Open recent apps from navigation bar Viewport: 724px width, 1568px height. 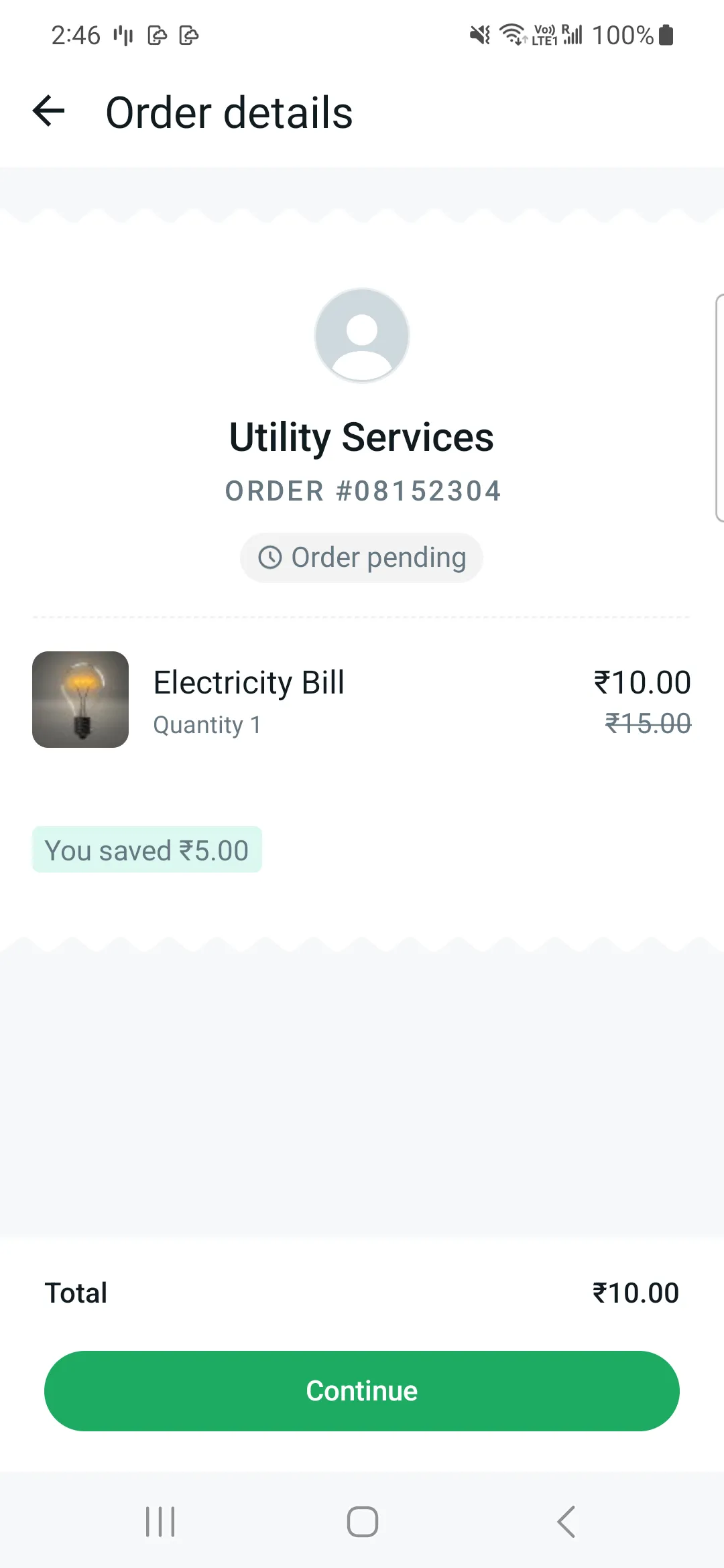click(x=160, y=1521)
